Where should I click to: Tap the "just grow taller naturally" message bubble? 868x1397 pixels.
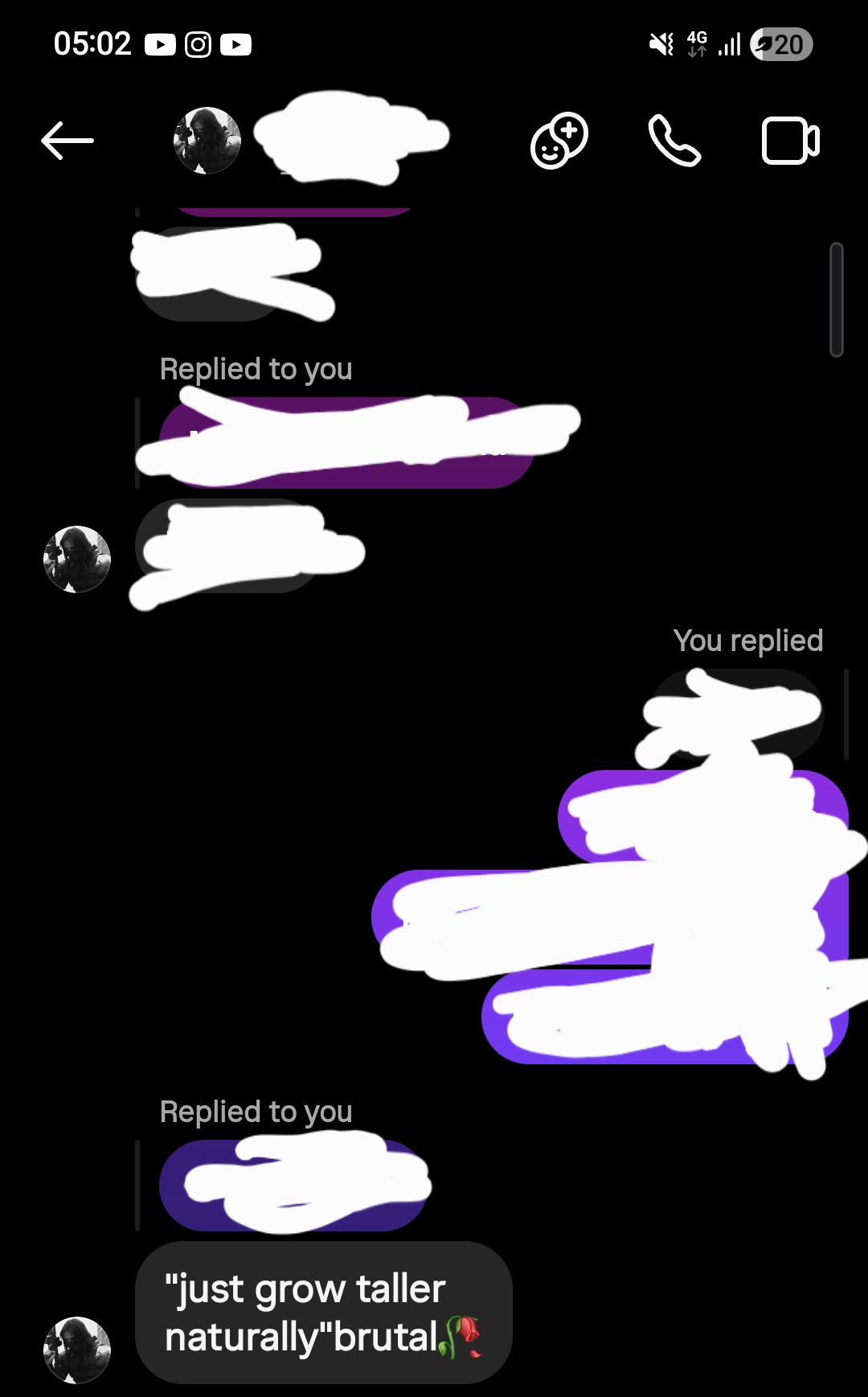(323, 1312)
